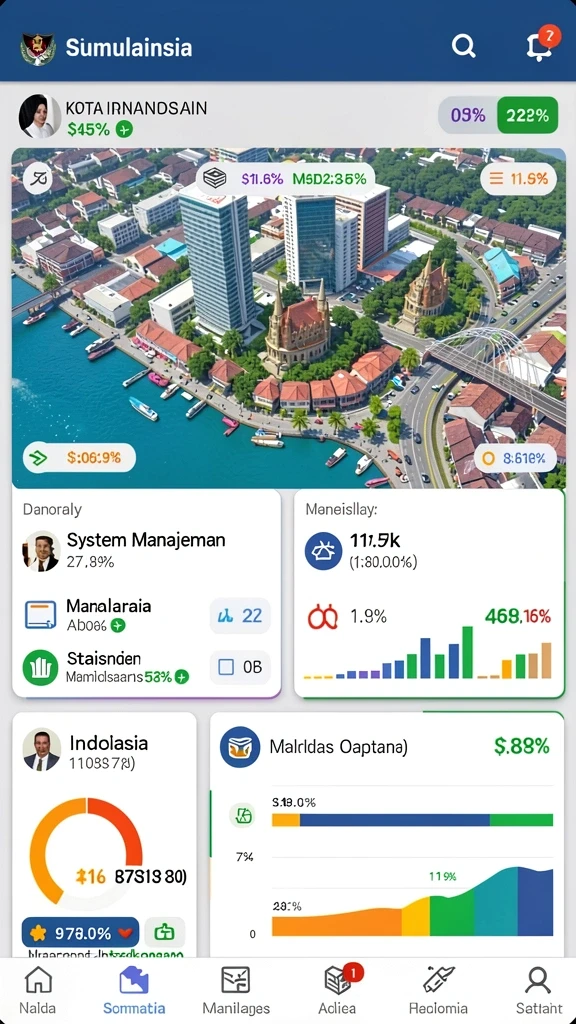576x1024 pixels.
Task: Switch to the Nalda home tab
Action: tap(38, 990)
